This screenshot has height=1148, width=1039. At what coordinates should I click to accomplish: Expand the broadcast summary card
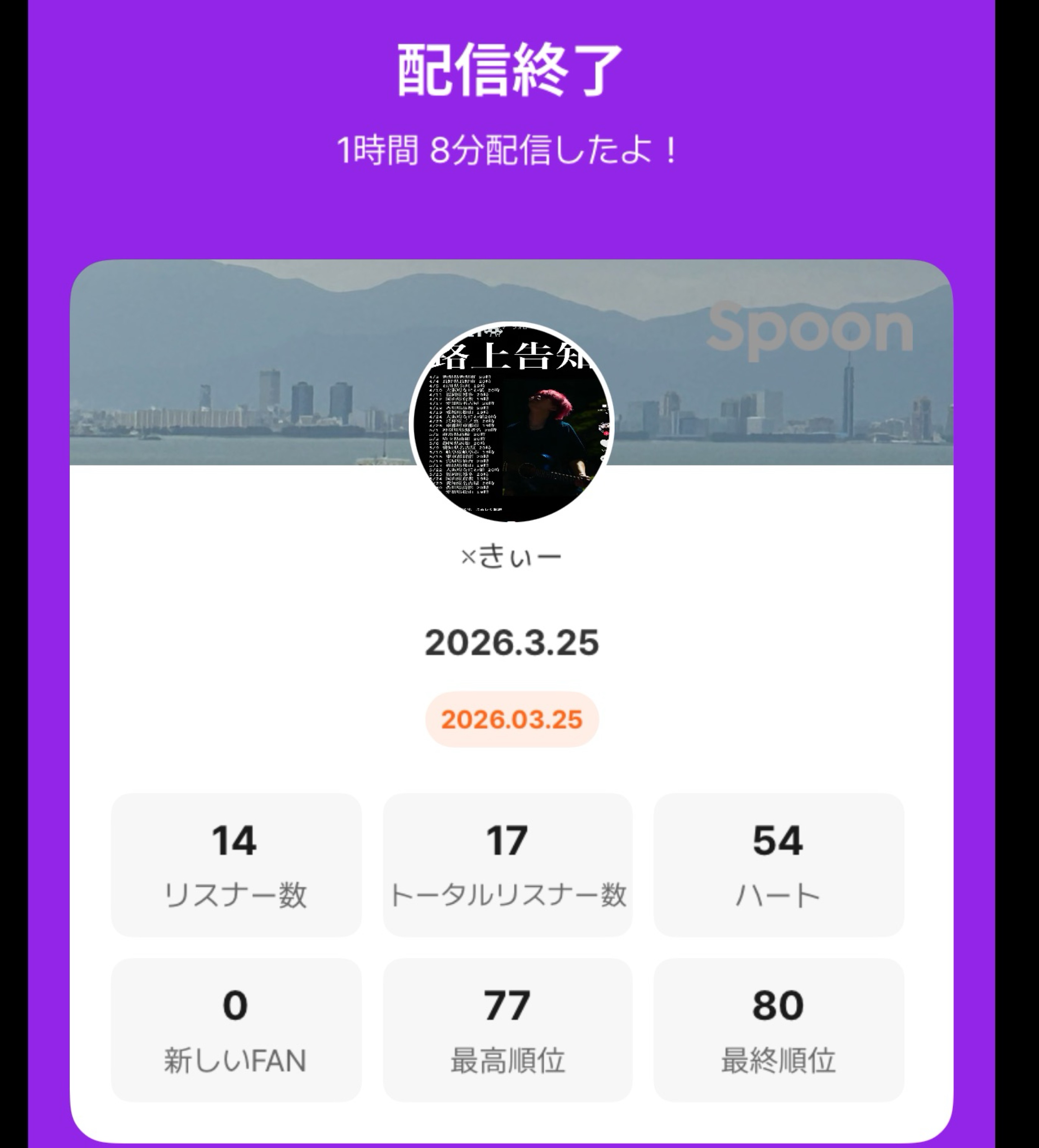[x=519, y=683]
